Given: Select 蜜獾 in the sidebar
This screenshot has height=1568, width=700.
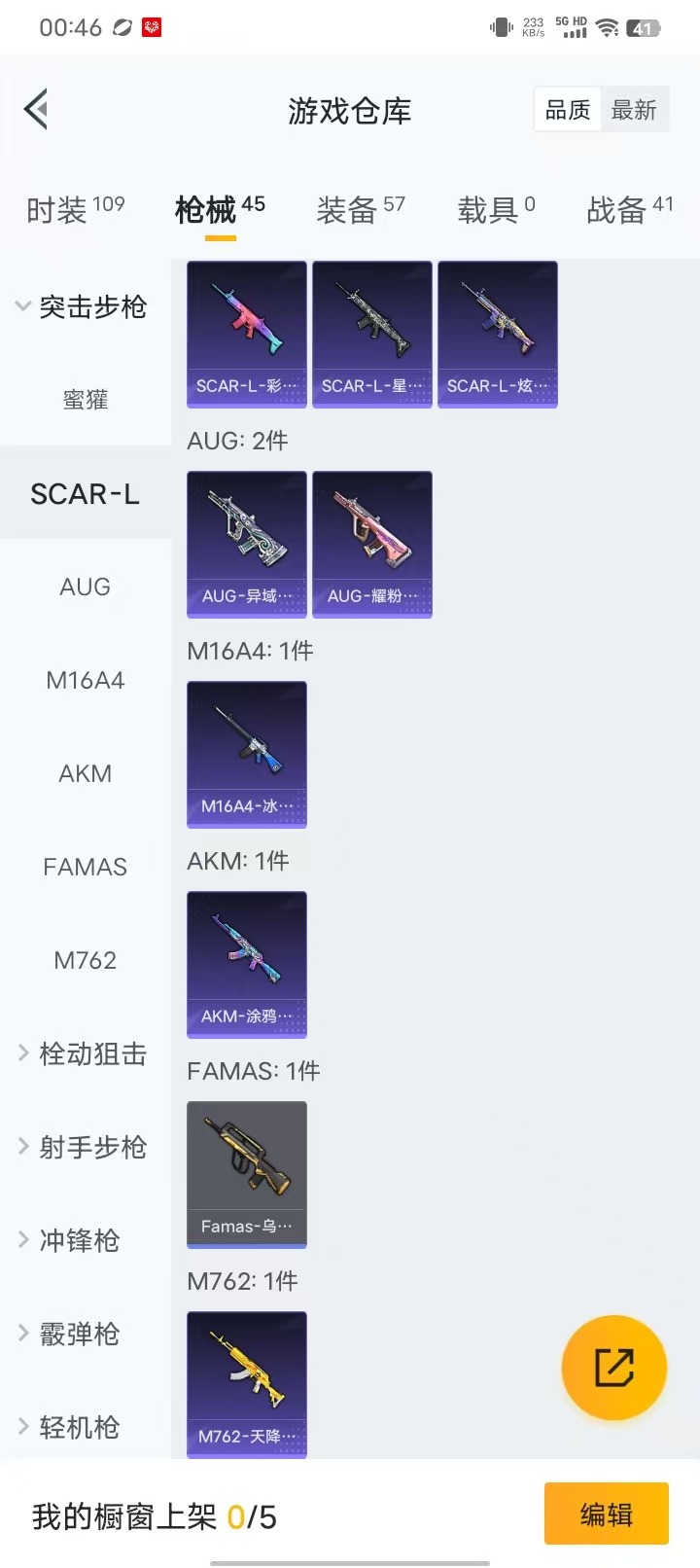Looking at the screenshot, I should click(x=85, y=400).
